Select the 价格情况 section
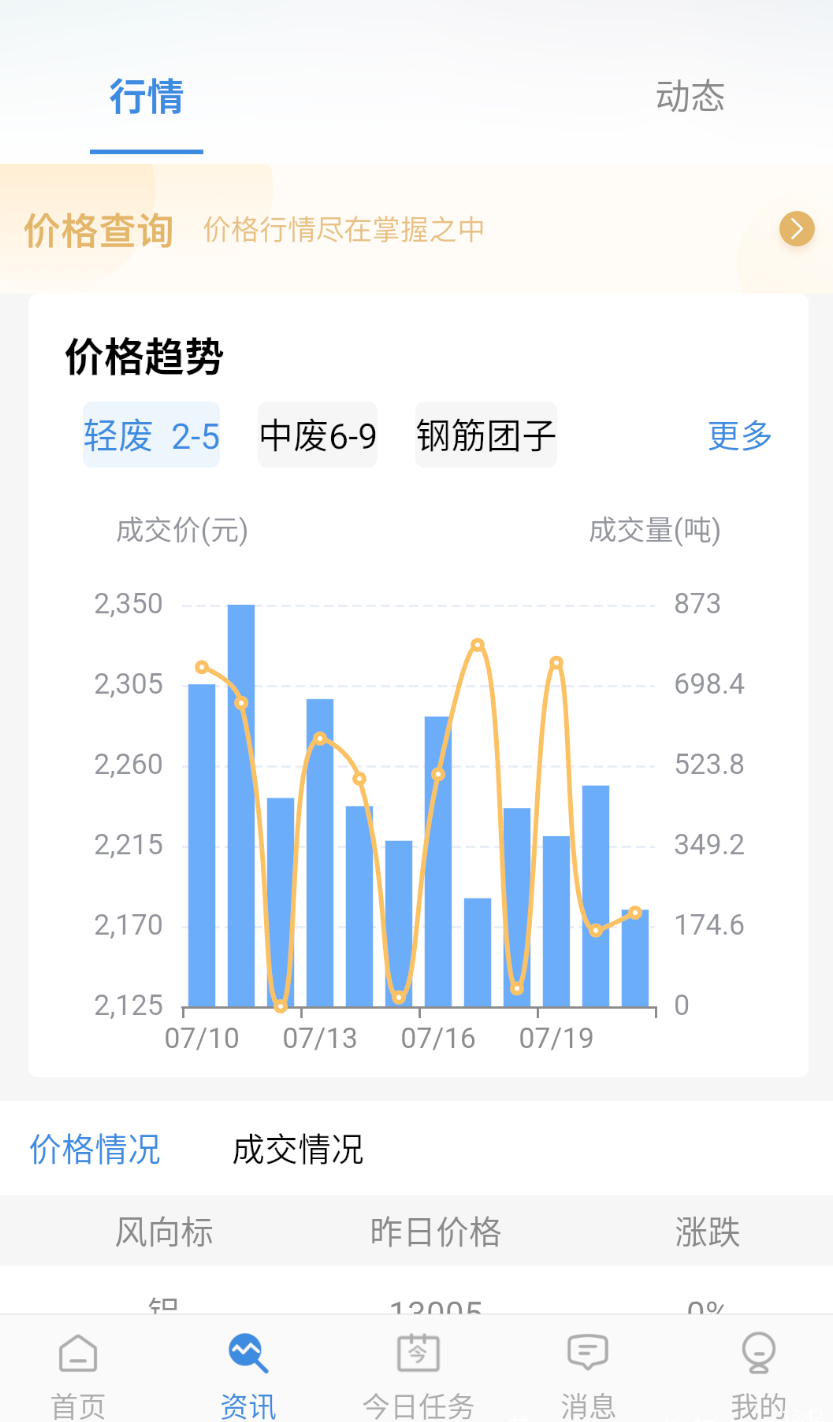 95,1149
